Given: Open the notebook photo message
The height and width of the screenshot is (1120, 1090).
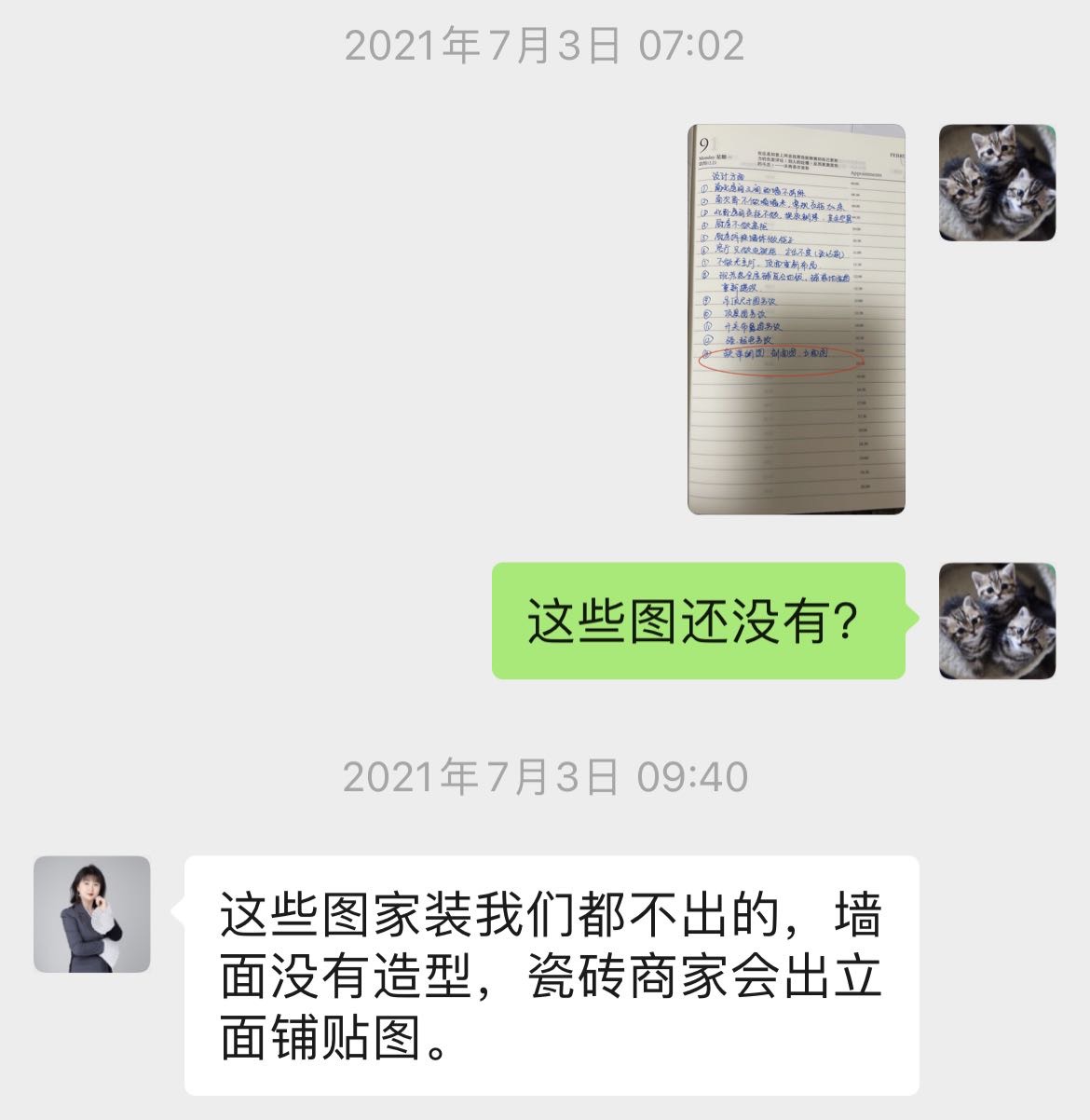Looking at the screenshot, I should [x=796, y=319].
